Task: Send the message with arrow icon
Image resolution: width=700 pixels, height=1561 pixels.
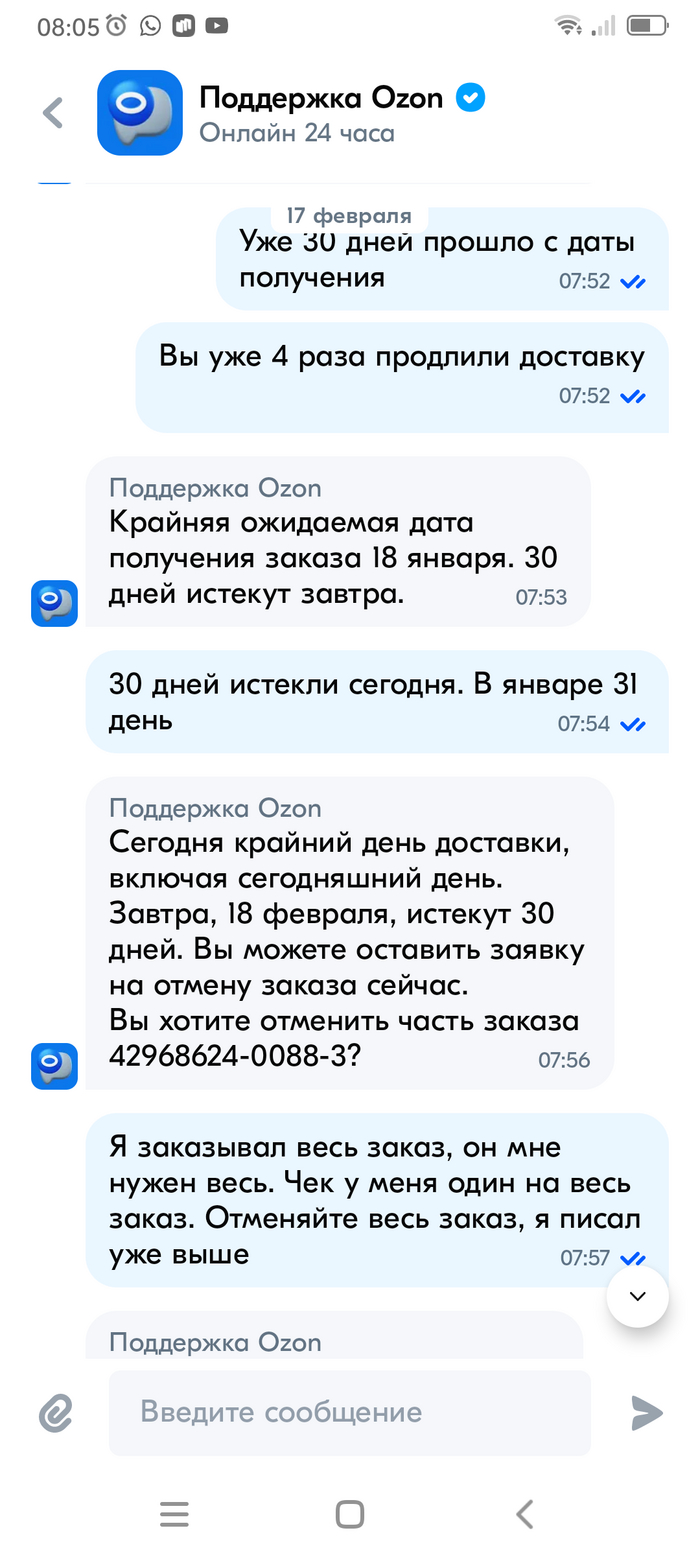Action: (x=647, y=1412)
